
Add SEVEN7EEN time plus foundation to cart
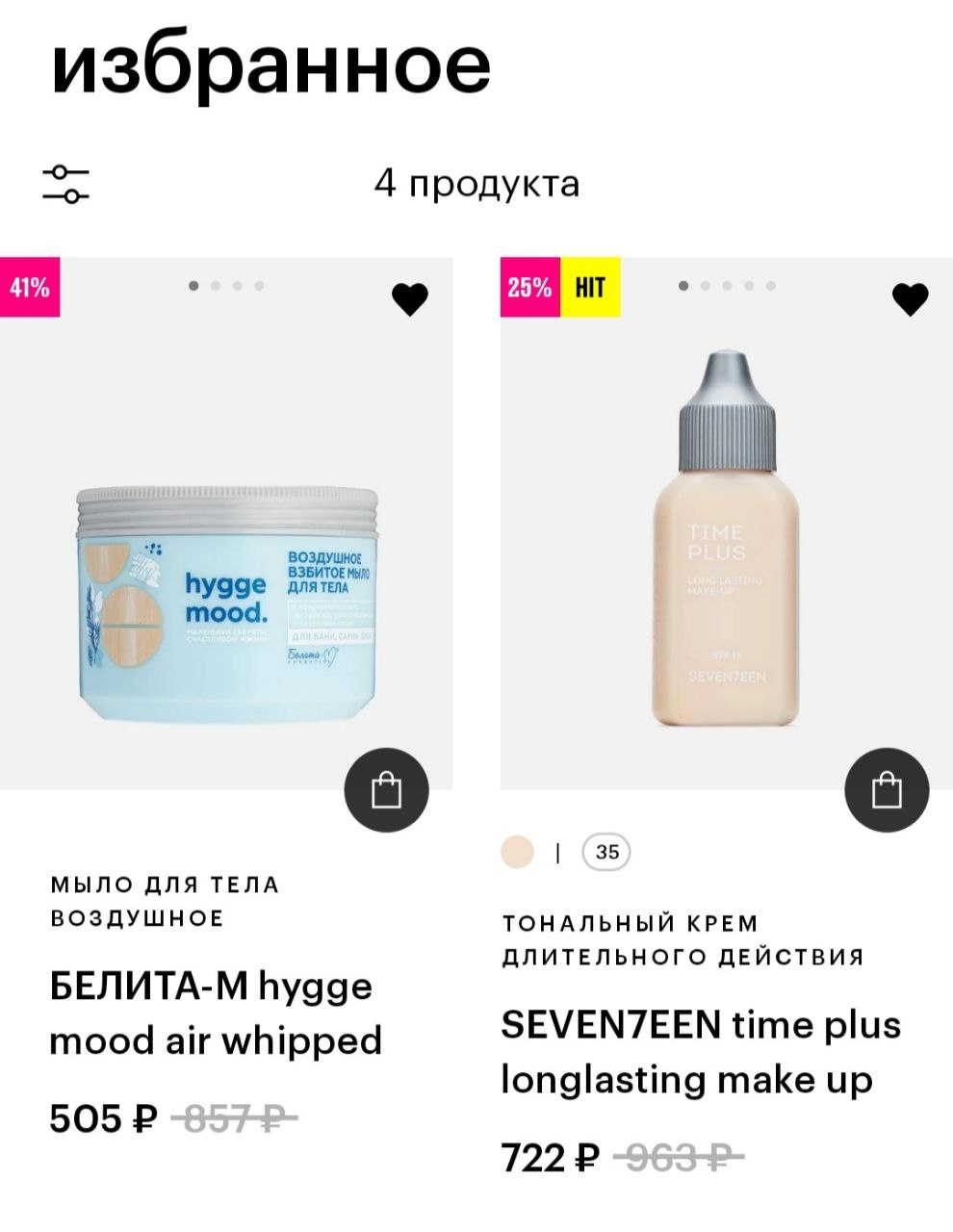886,789
